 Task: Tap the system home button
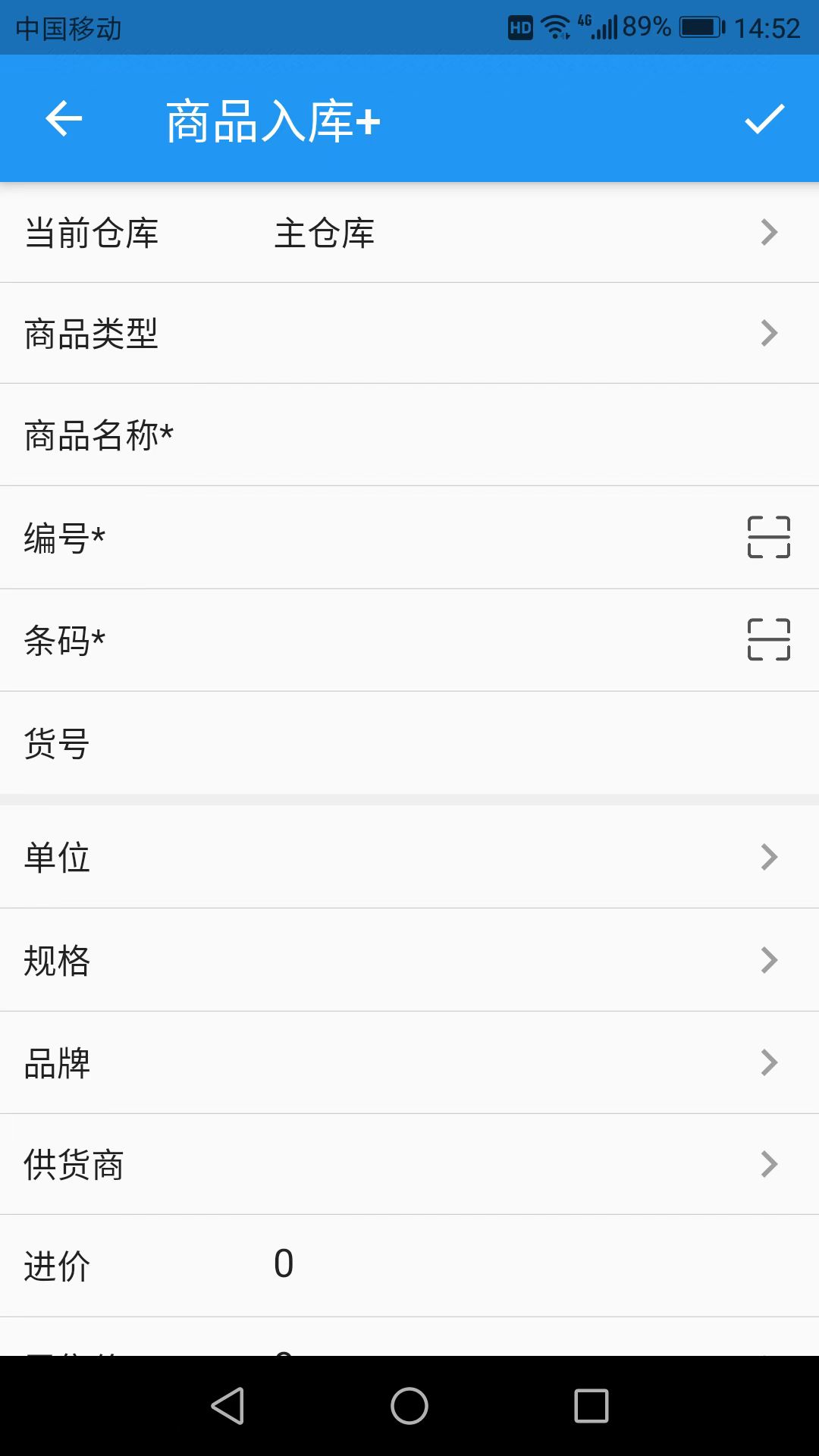(x=409, y=1406)
